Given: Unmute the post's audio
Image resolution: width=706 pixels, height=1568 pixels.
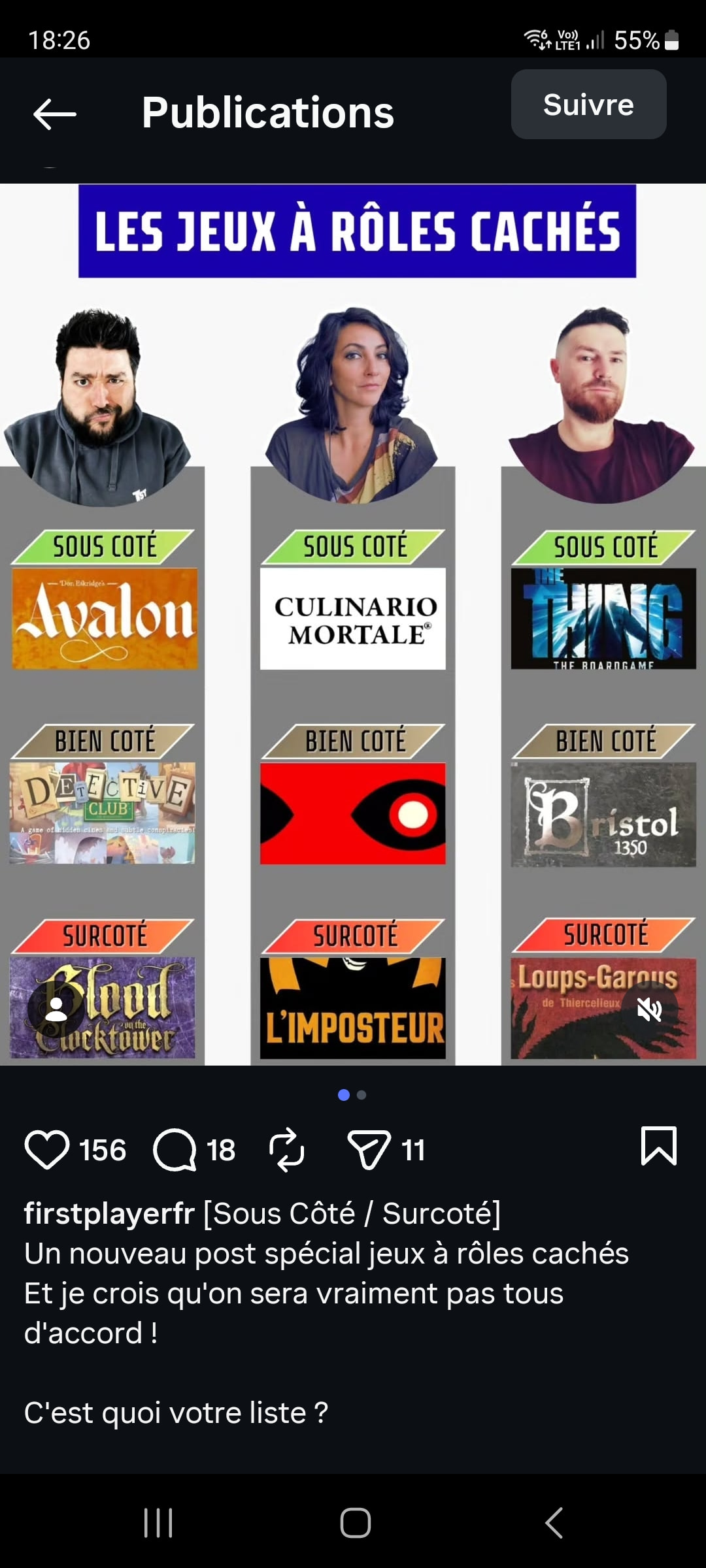Looking at the screenshot, I should click(650, 1010).
